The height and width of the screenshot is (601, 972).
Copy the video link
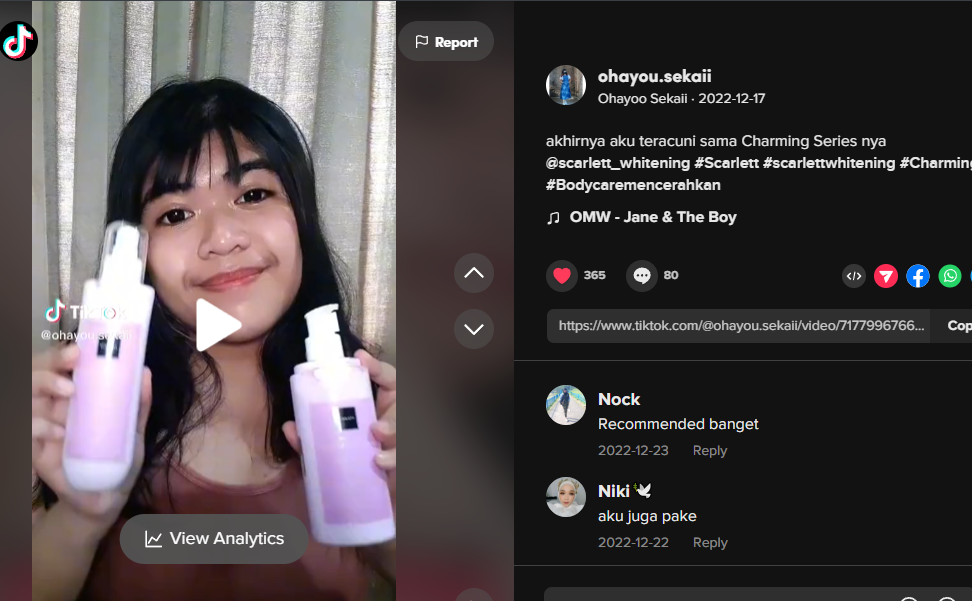coord(956,326)
